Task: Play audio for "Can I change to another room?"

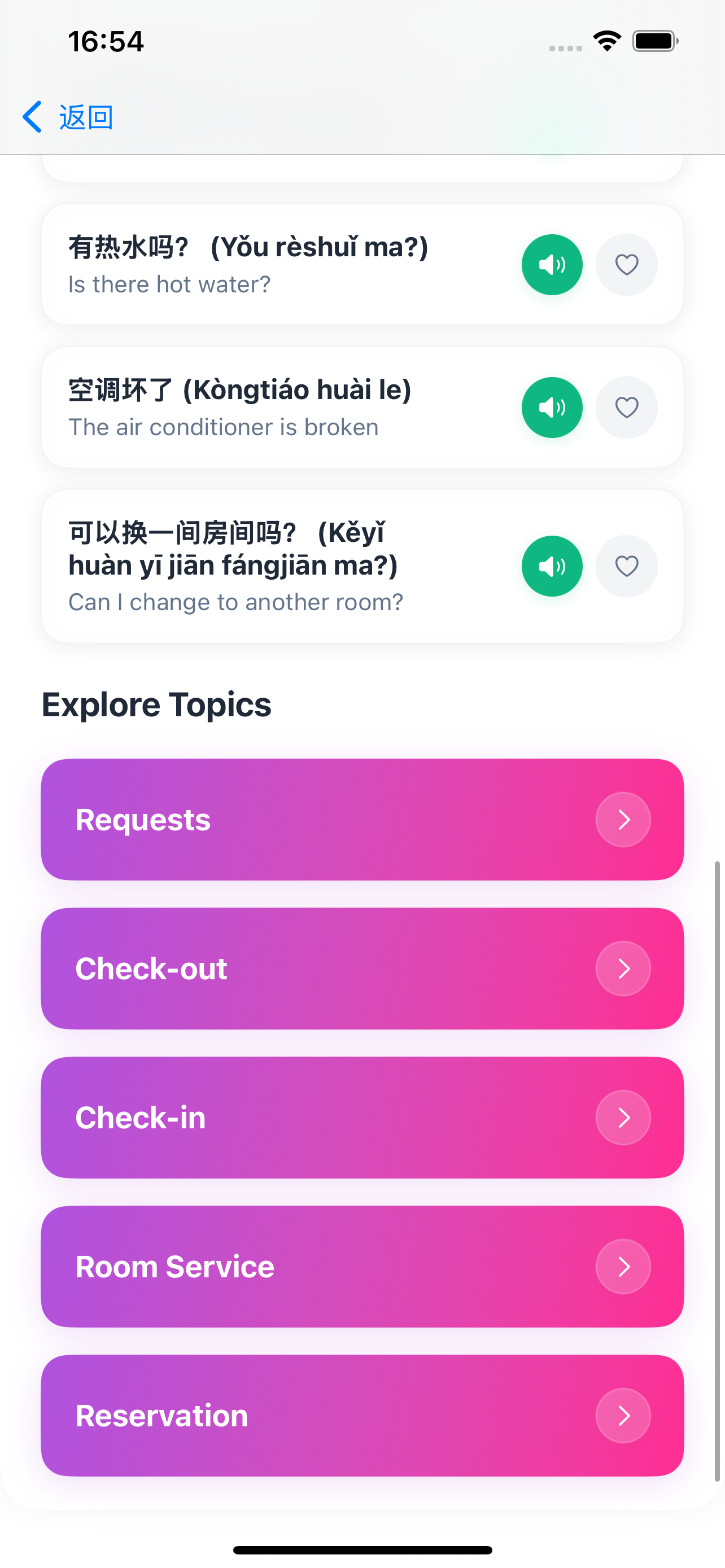Action: coord(552,566)
